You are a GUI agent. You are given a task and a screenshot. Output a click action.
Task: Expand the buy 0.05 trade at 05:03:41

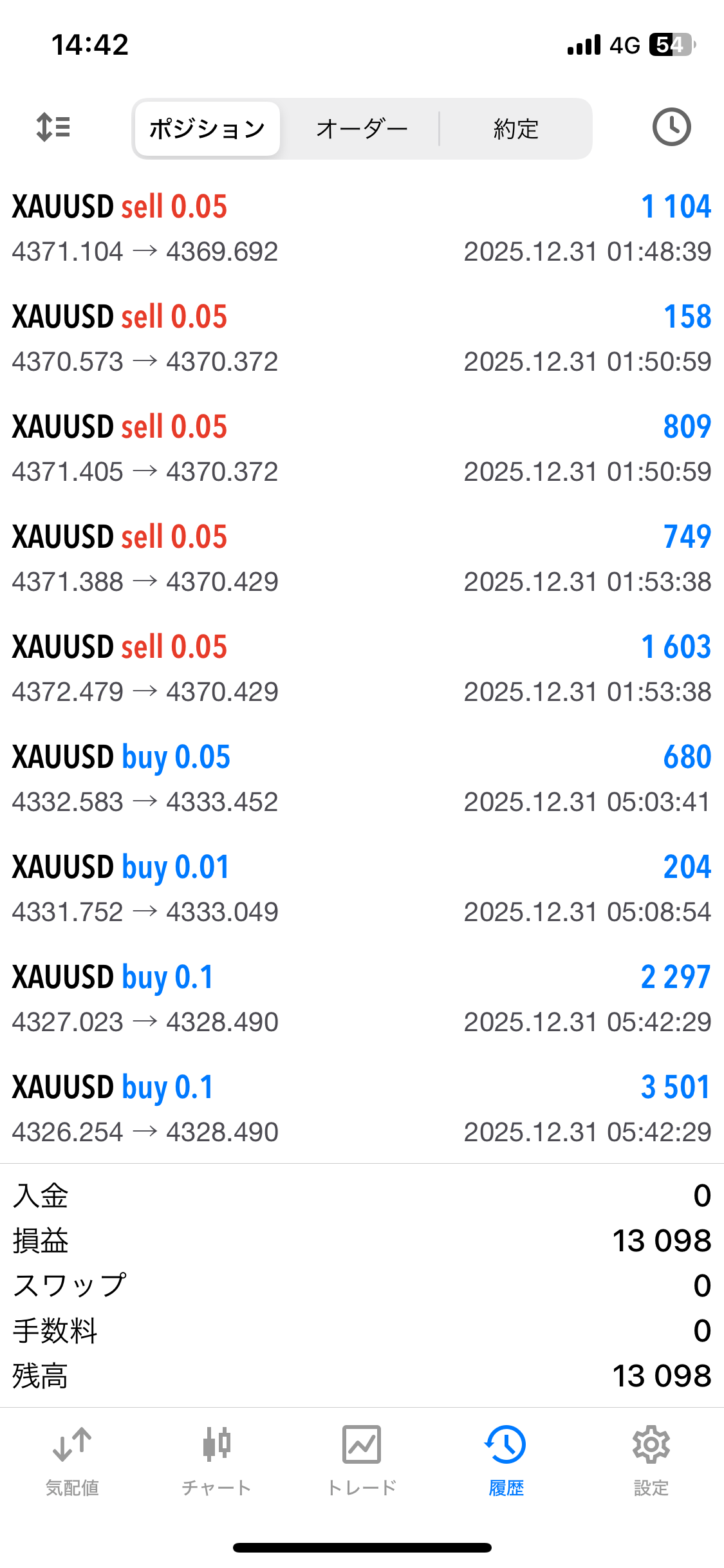tap(362, 779)
